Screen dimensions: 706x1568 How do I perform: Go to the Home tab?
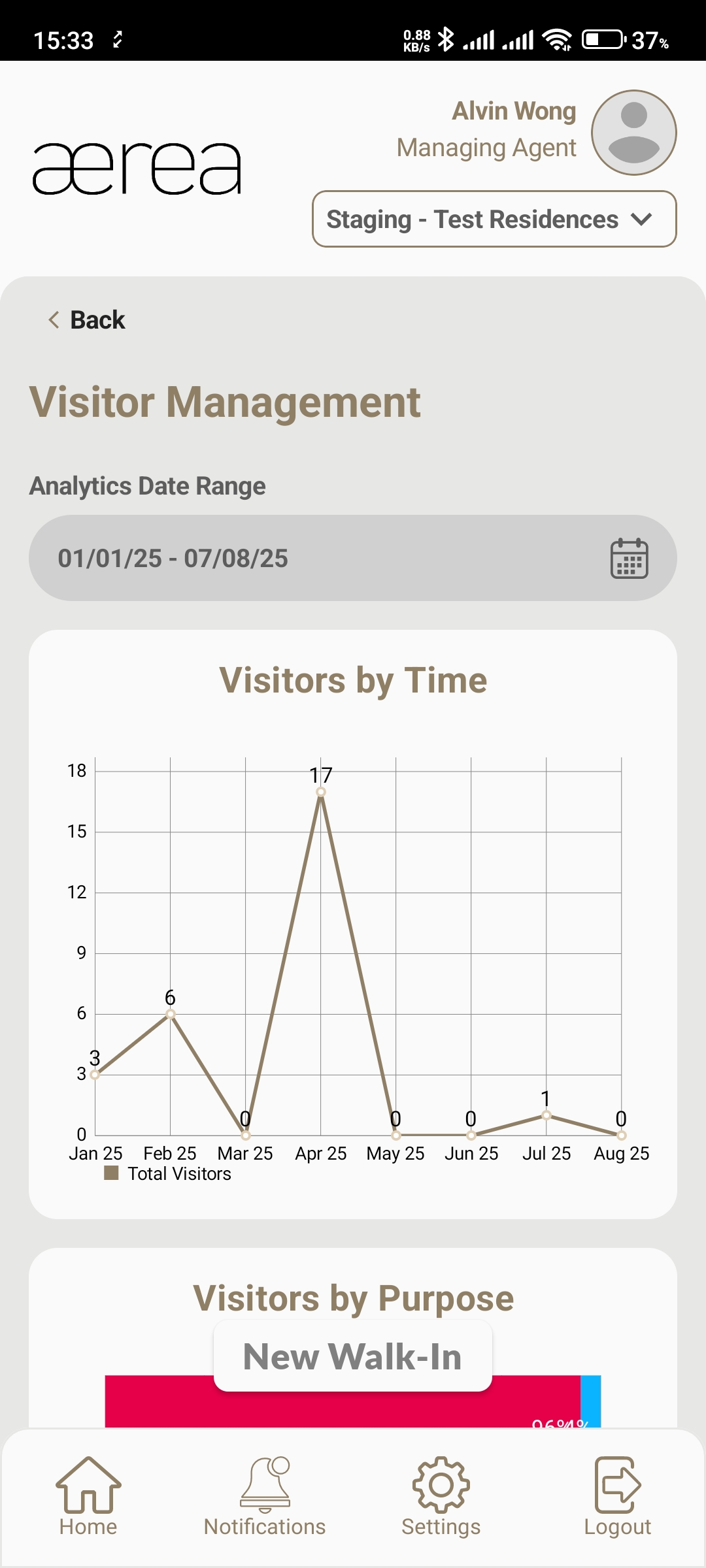click(x=88, y=1496)
